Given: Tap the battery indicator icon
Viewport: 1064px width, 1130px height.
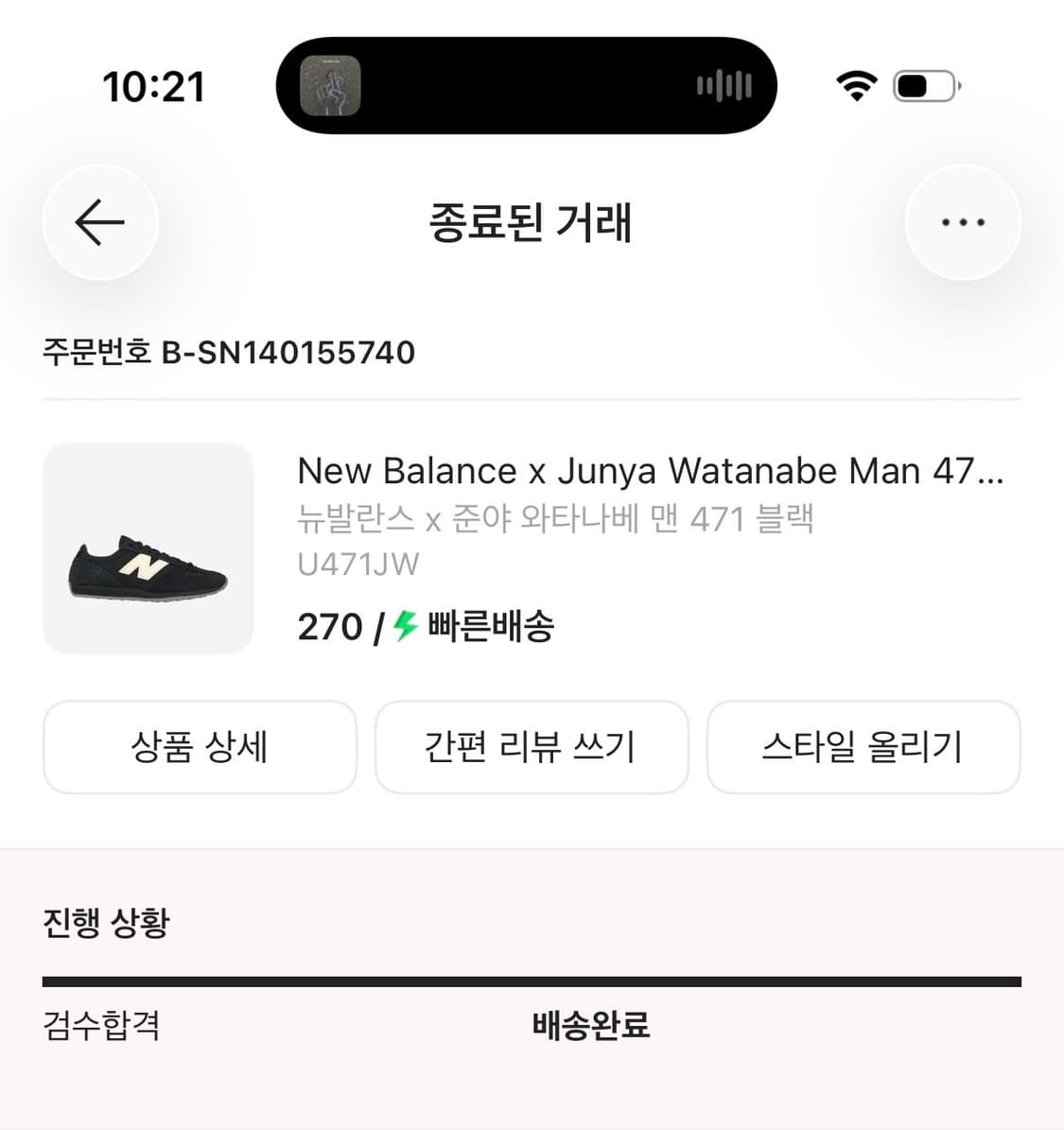Looking at the screenshot, I should click(924, 85).
